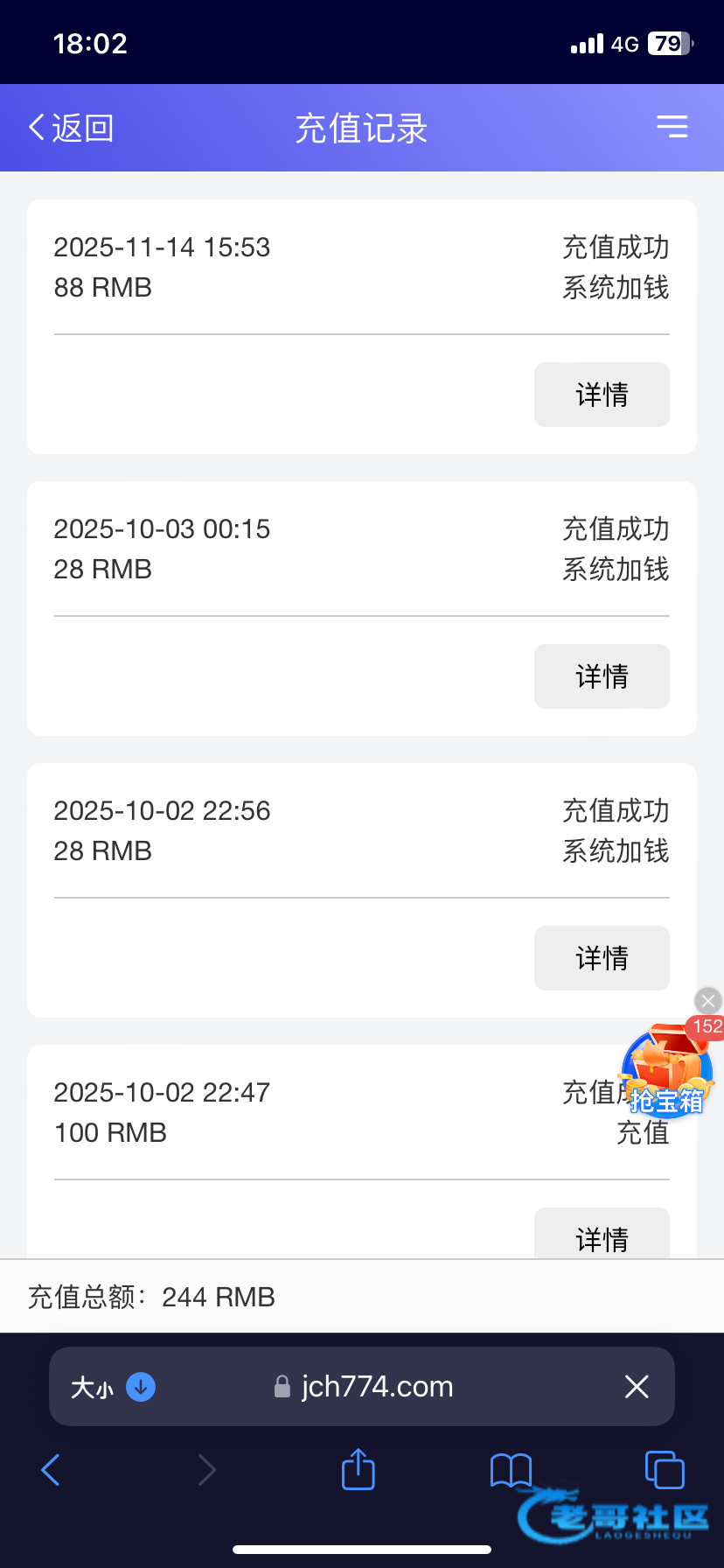Stop loading with the X button
This screenshot has height=1568, width=724.
point(637,1387)
